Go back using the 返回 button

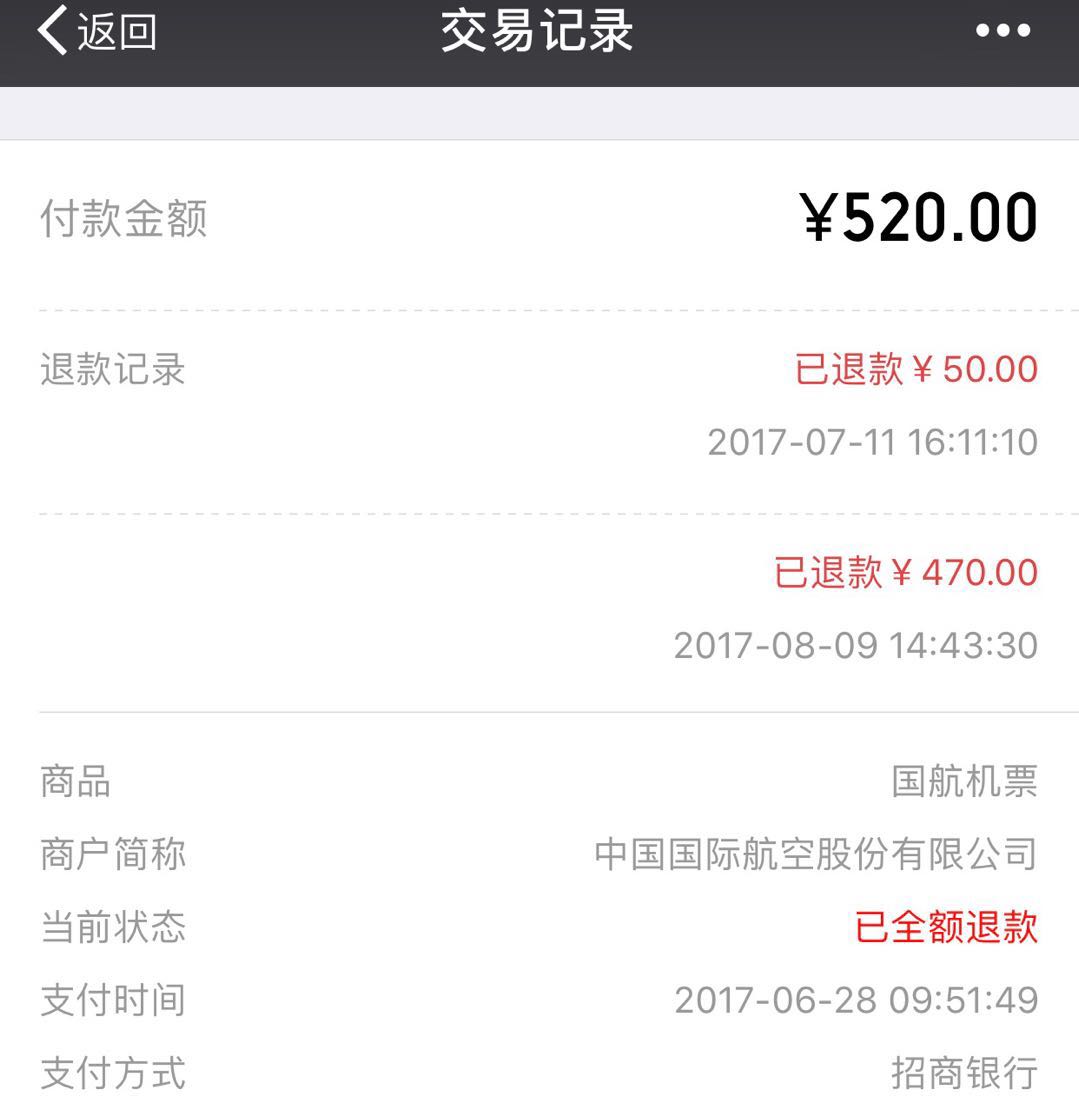97,31
